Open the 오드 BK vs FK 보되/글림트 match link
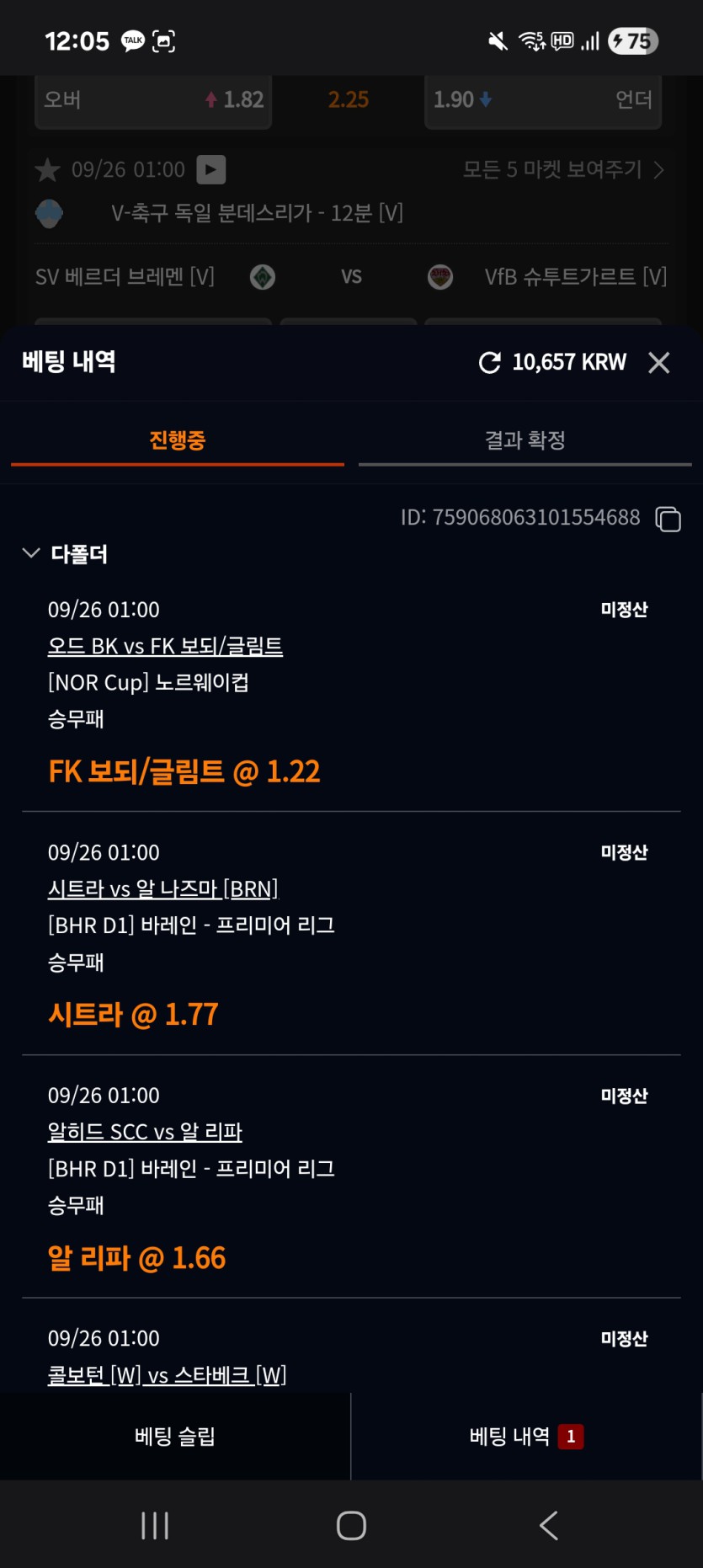 click(165, 646)
